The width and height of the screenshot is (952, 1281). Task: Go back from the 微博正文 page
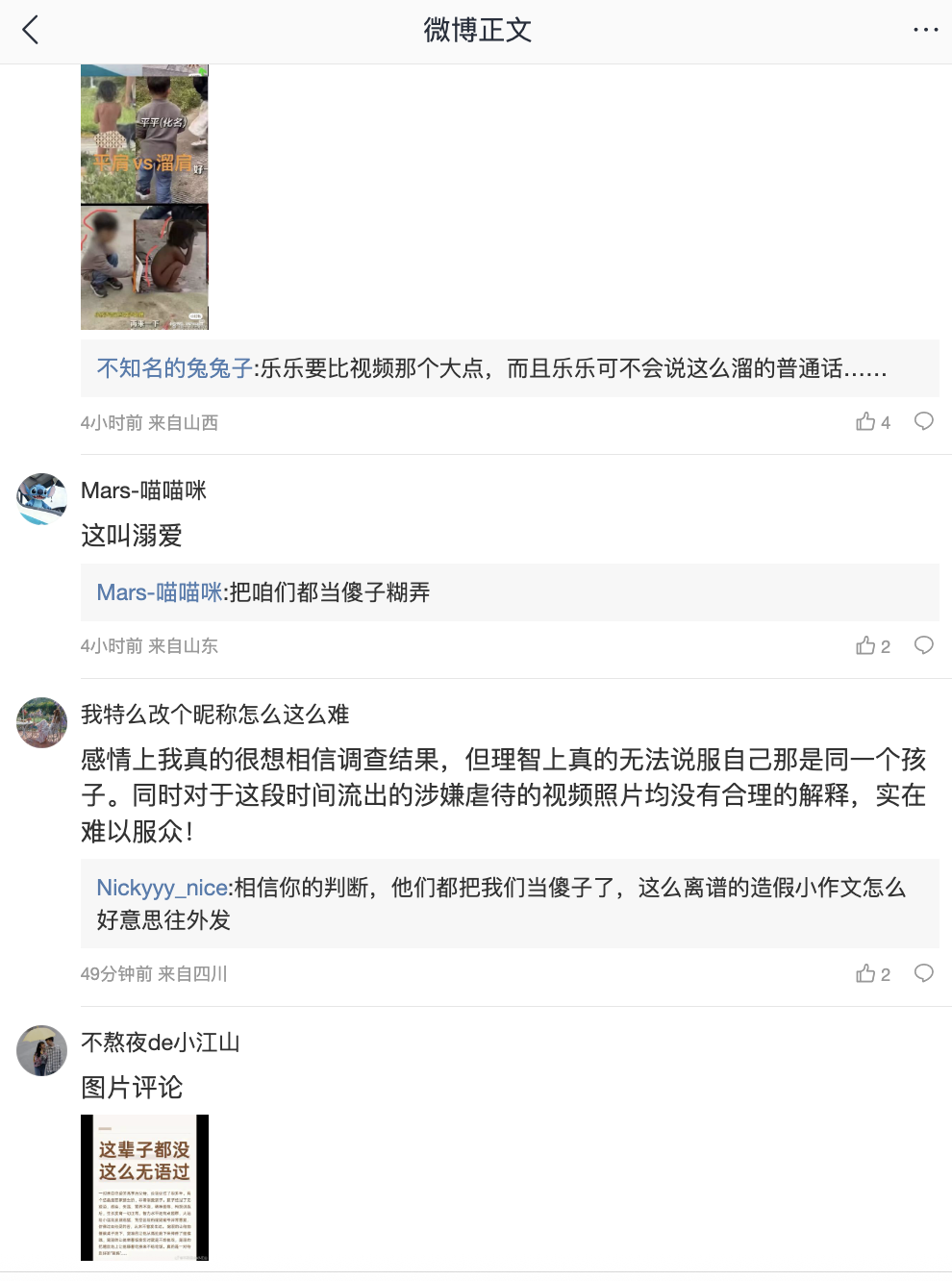click(x=31, y=30)
